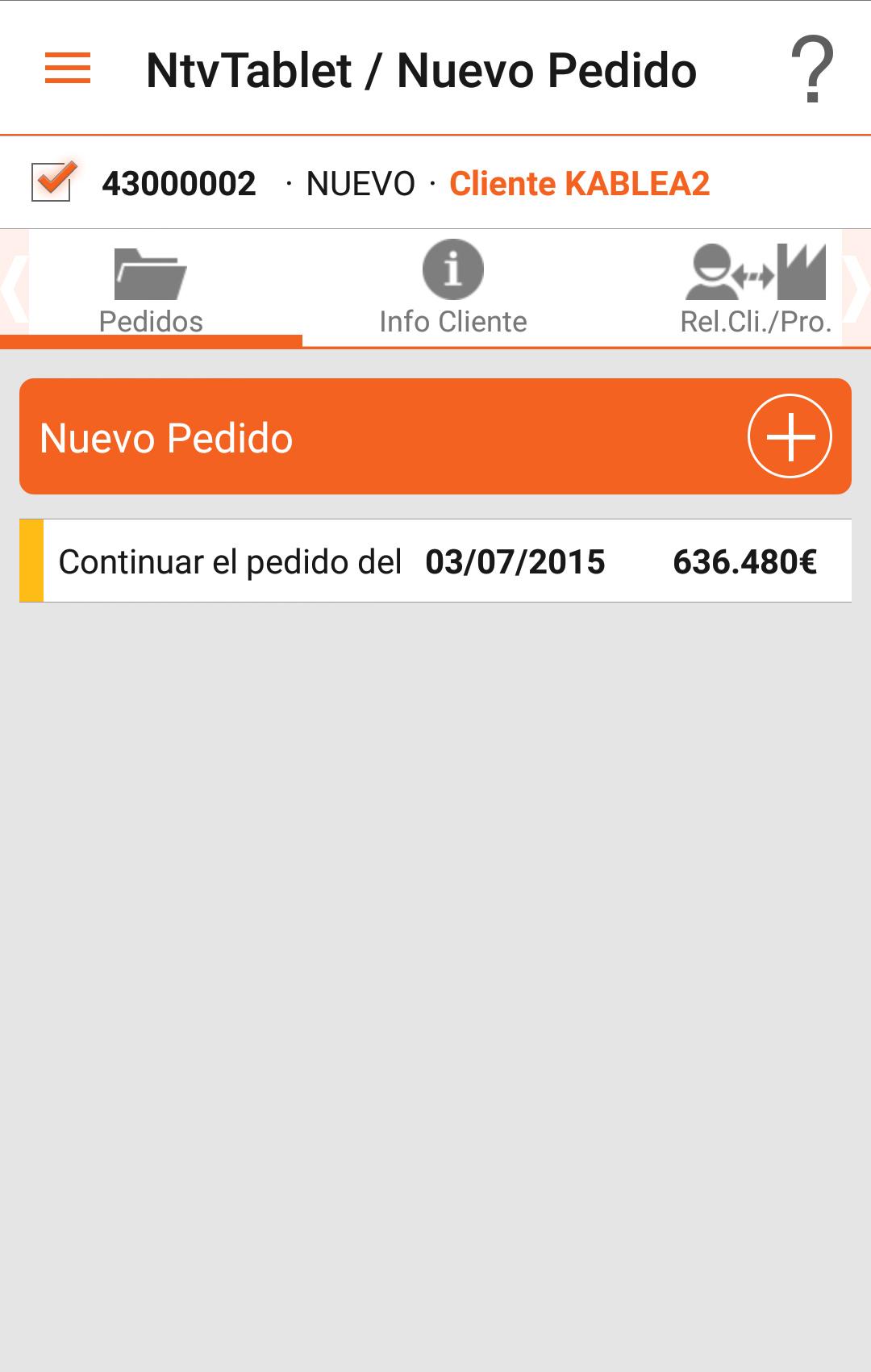Open the help question mark

tap(811, 70)
